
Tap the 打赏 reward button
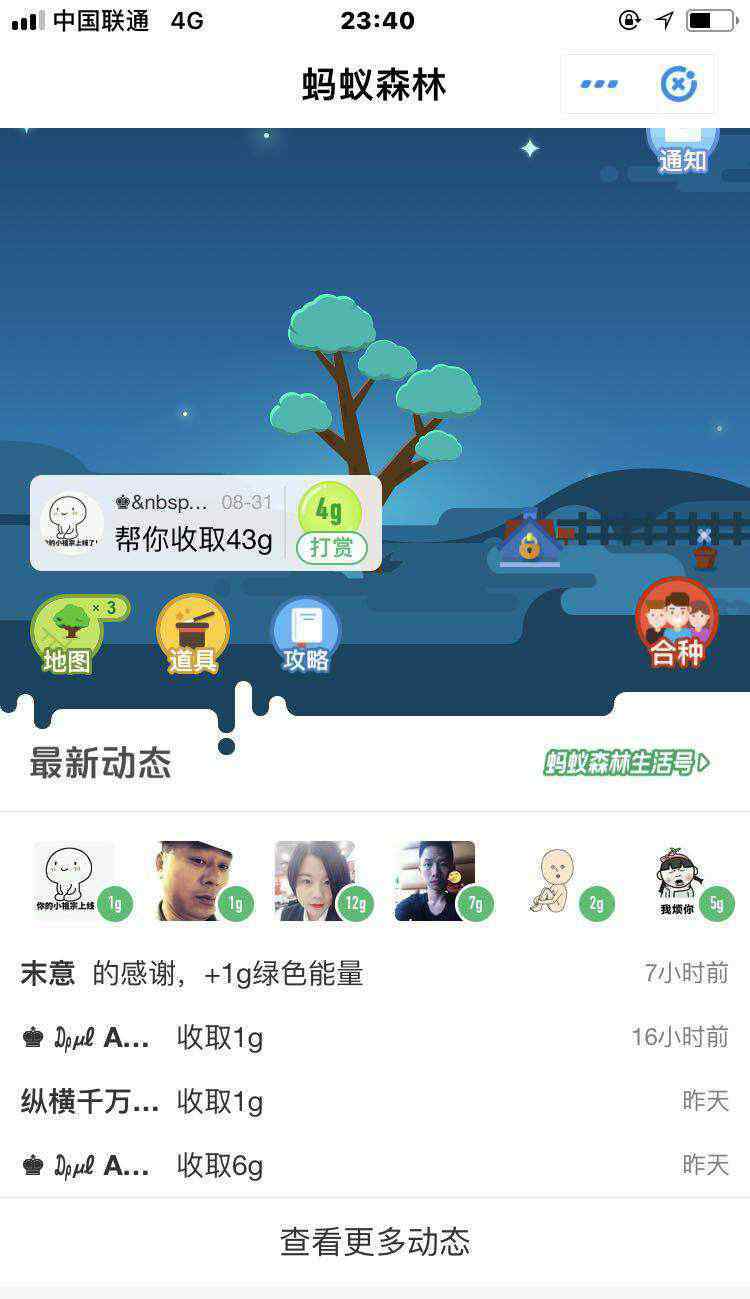(x=331, y=548)
